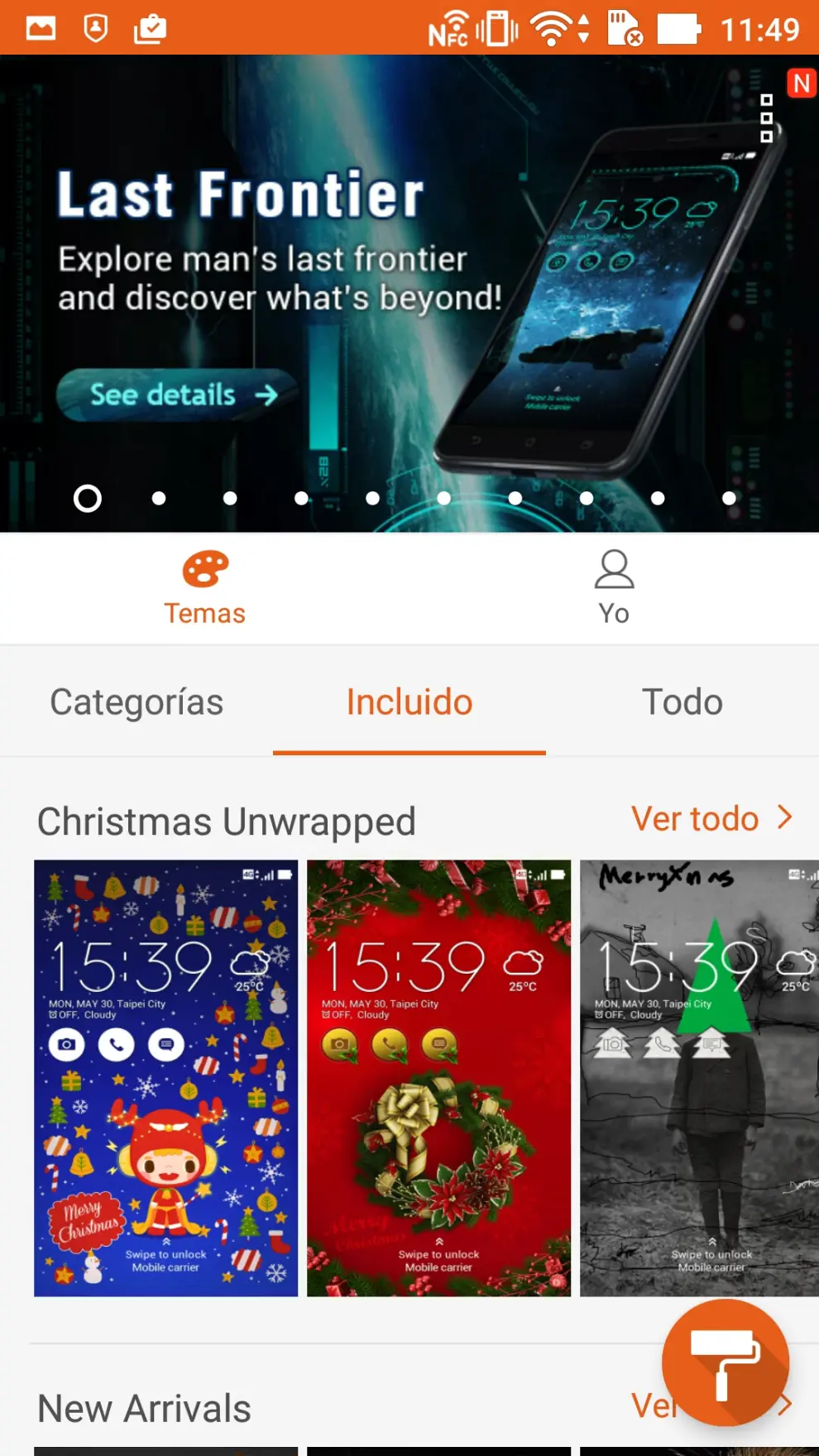Open Ver todo for Christmas Unwrapped
Viewport: 819px width, 1456px height.
coord(711,819)
